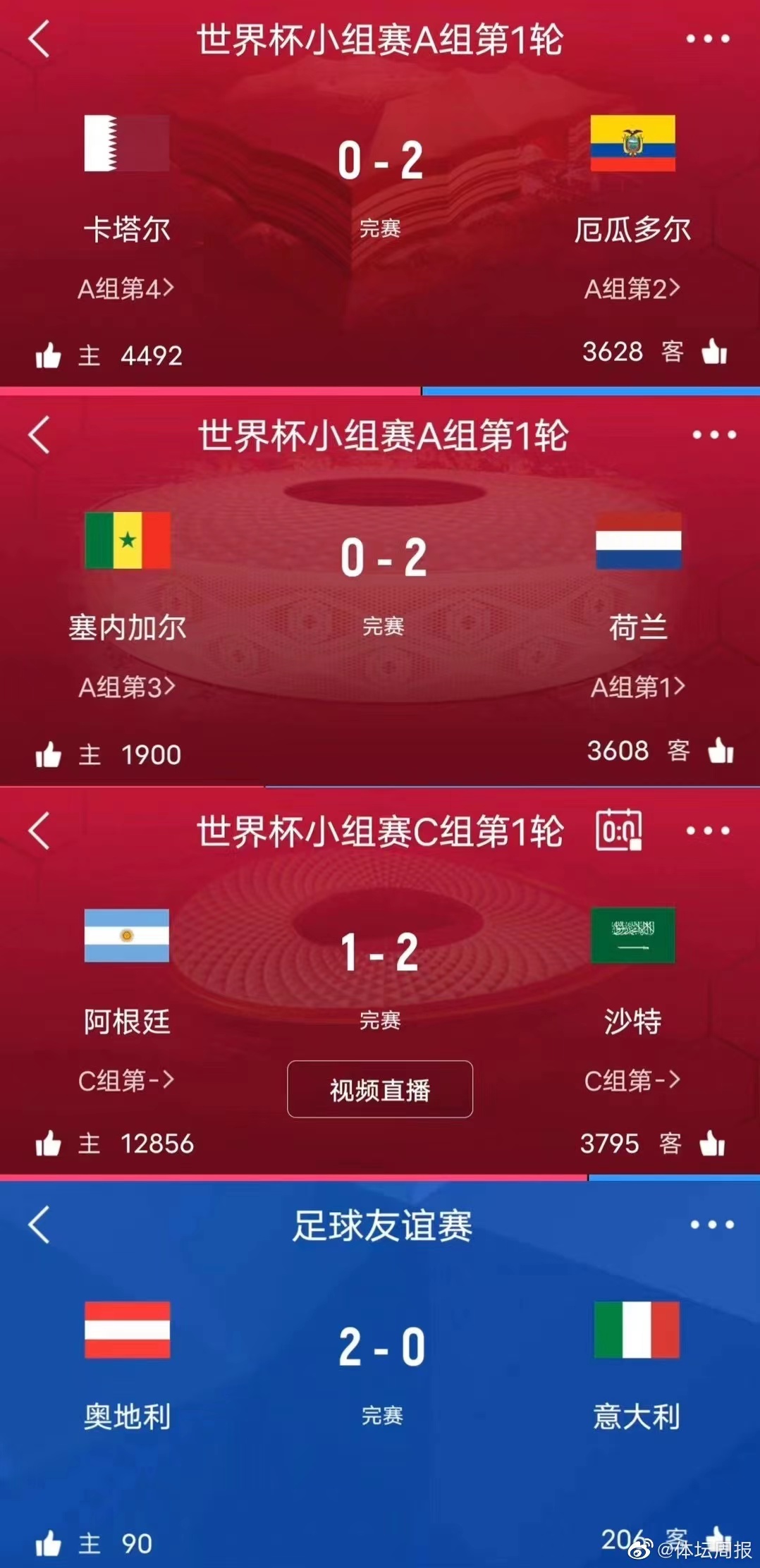Screen dimensions: 760x1568
Task: Click the back arrow on the Argentina match card
Action: (x=39, y=832)
